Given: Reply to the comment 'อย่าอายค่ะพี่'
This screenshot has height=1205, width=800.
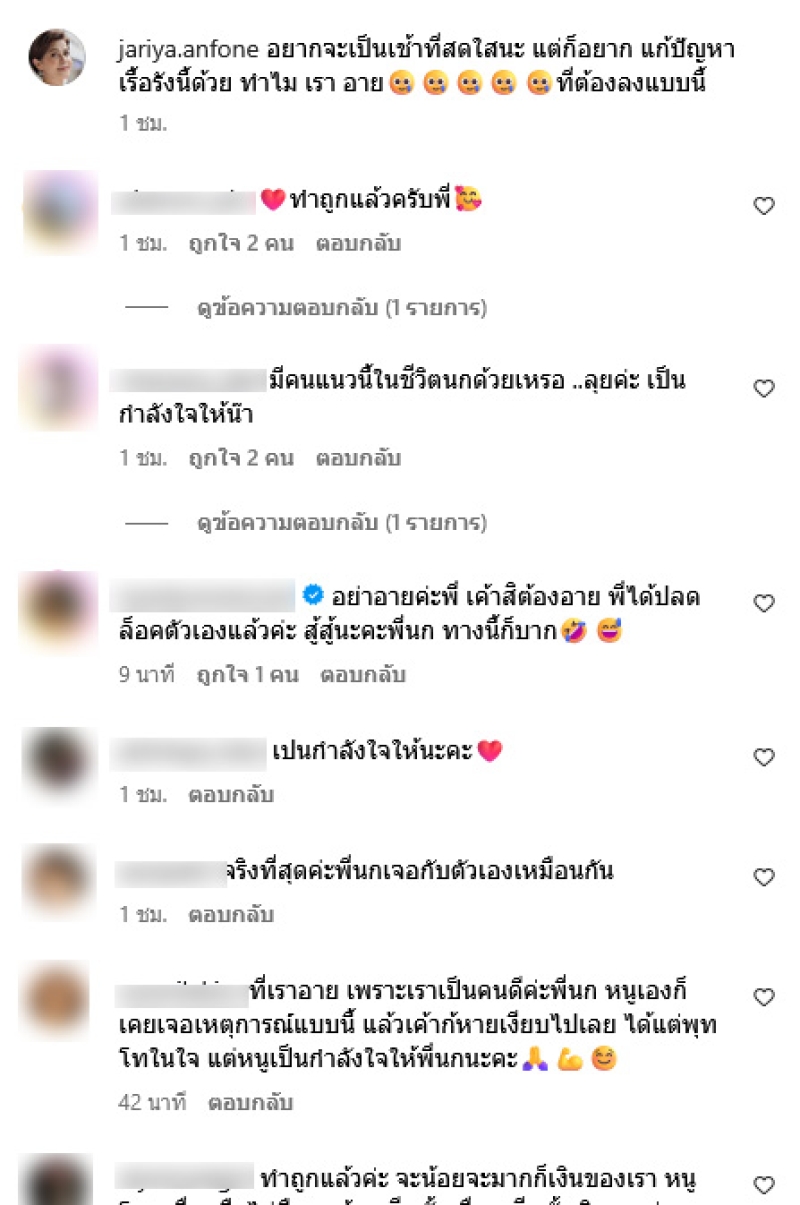Looking at the screenshot, I should click(x=362, y=675).
